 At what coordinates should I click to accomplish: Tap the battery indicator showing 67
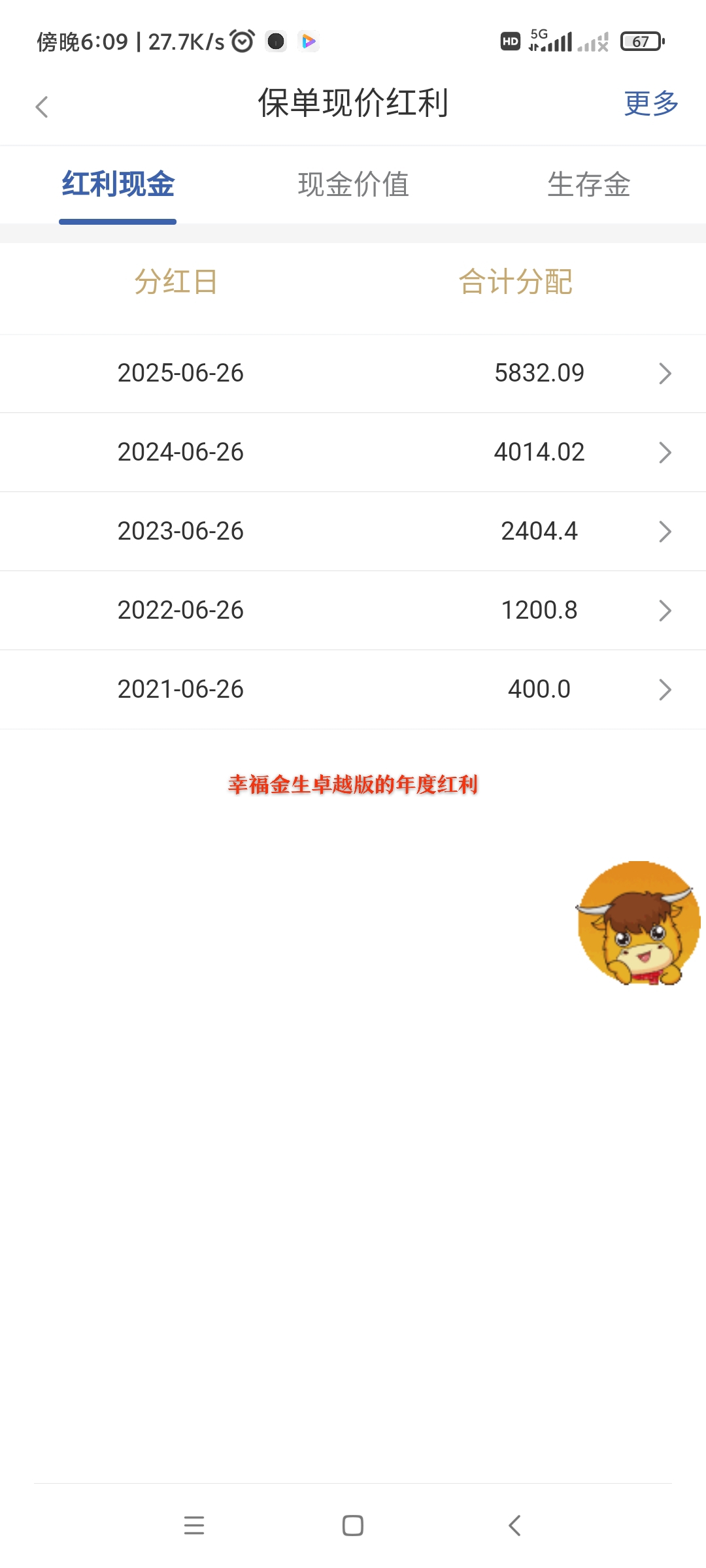[642, 41]
